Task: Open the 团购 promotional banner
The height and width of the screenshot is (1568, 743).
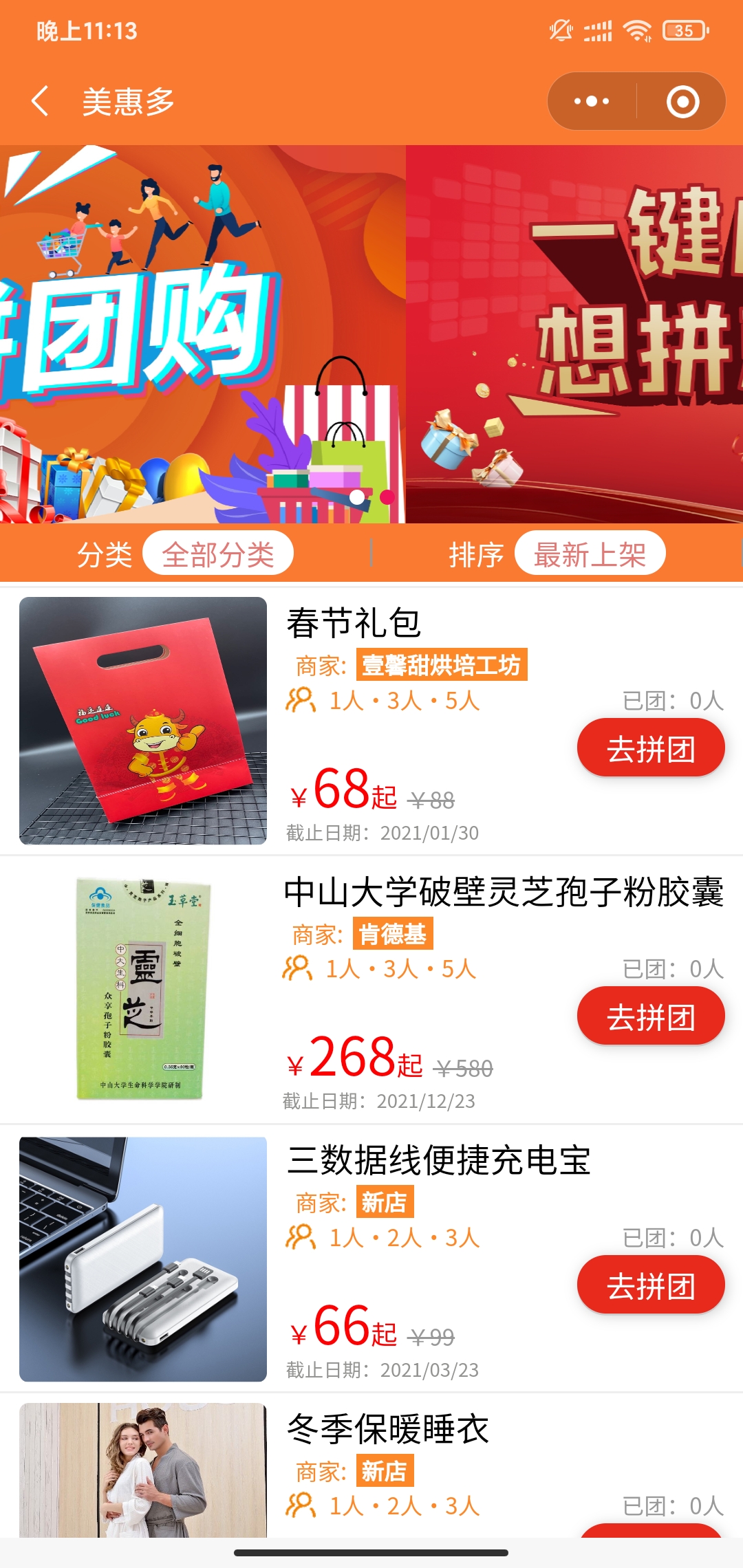Action: pos(202,334)
